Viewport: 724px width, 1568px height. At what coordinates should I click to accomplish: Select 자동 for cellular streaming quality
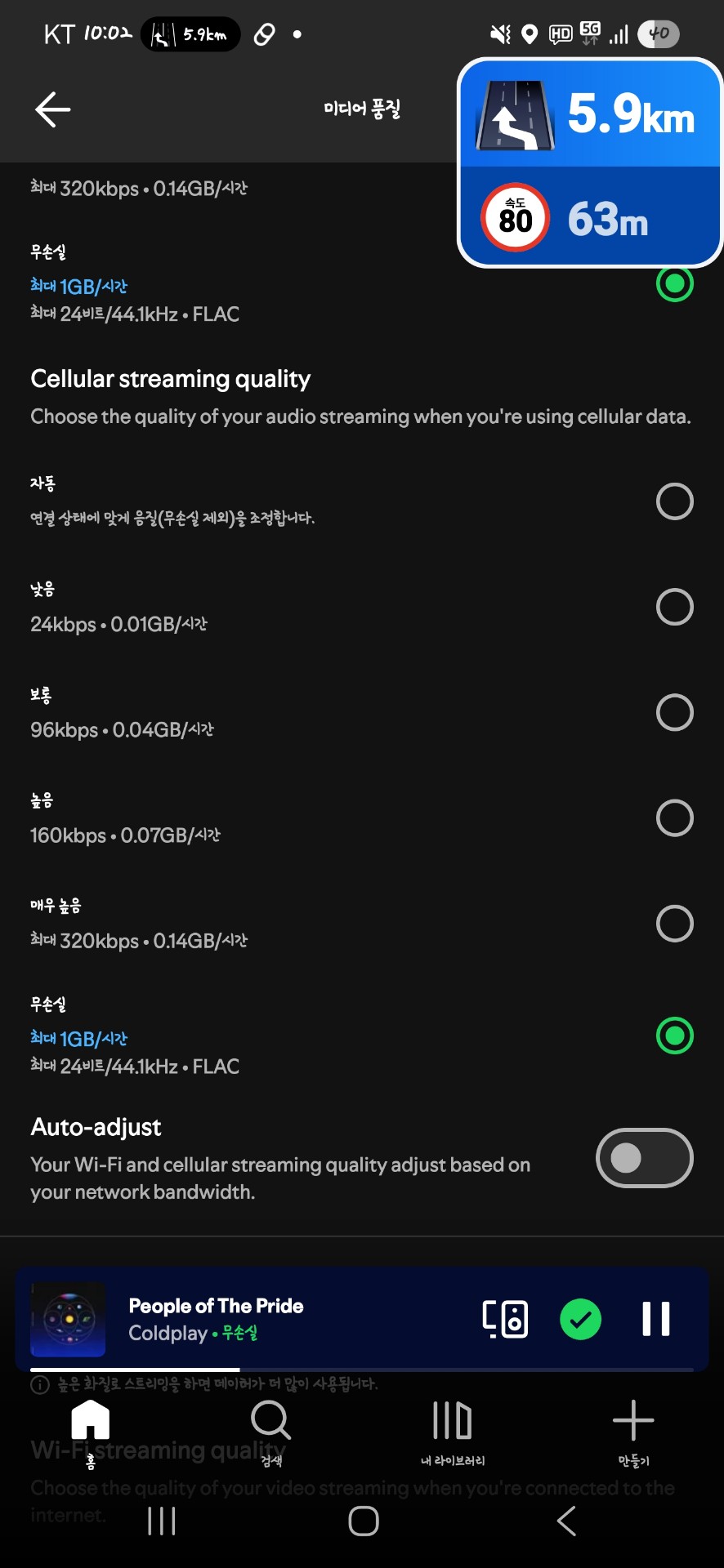coord(674,501)
